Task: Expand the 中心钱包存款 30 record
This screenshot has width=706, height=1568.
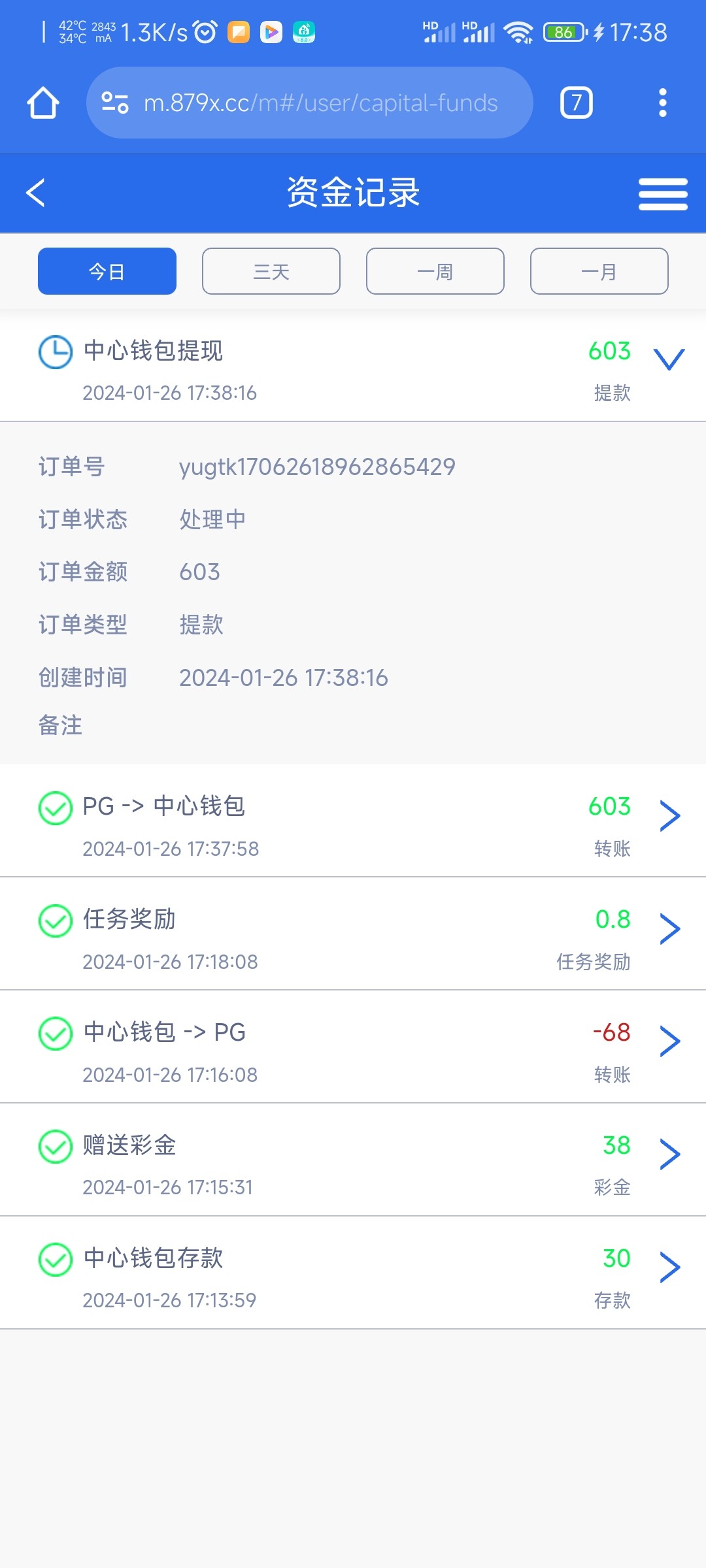Action: (x=669, y=1267)
